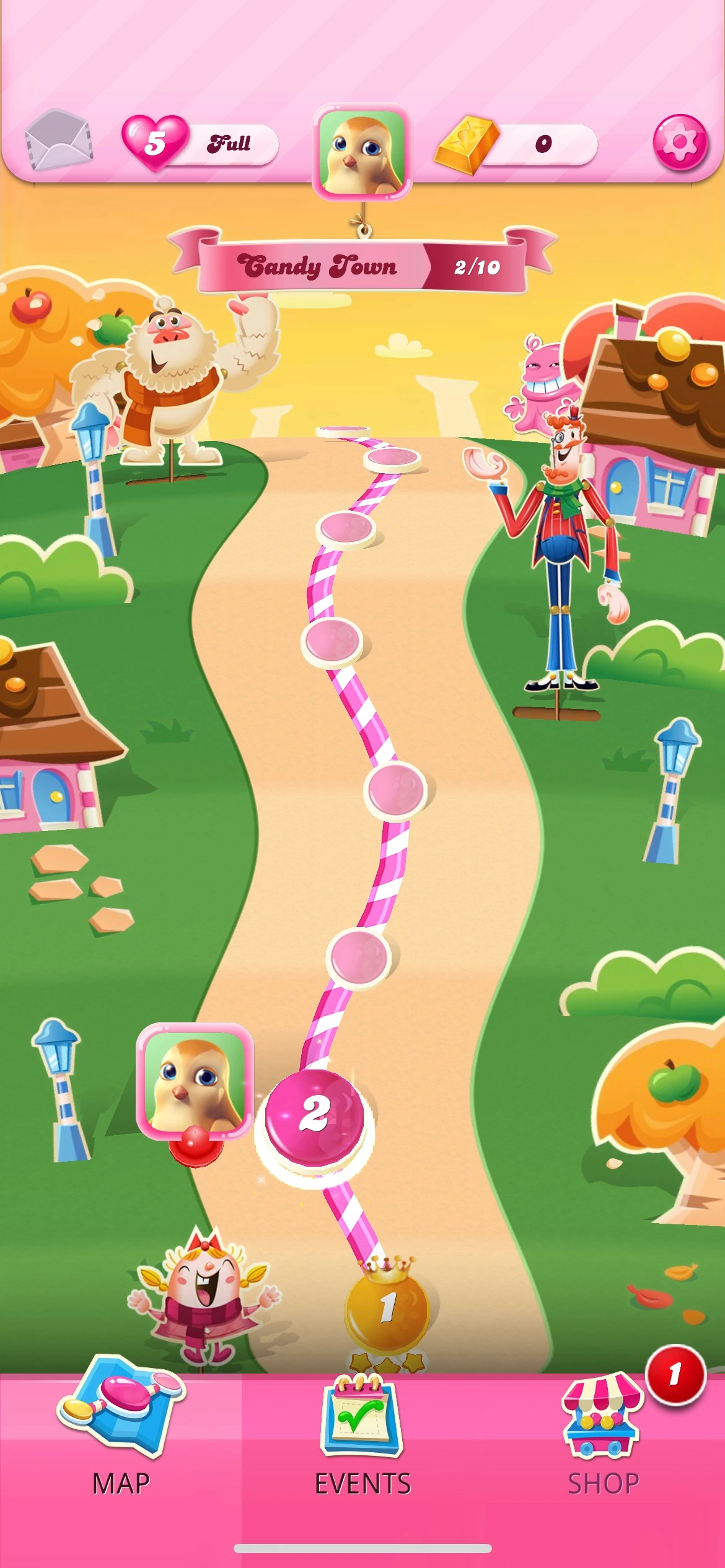Open the profile avatar at the top
The image size is (725, 1568).
[x=362, y=151]
